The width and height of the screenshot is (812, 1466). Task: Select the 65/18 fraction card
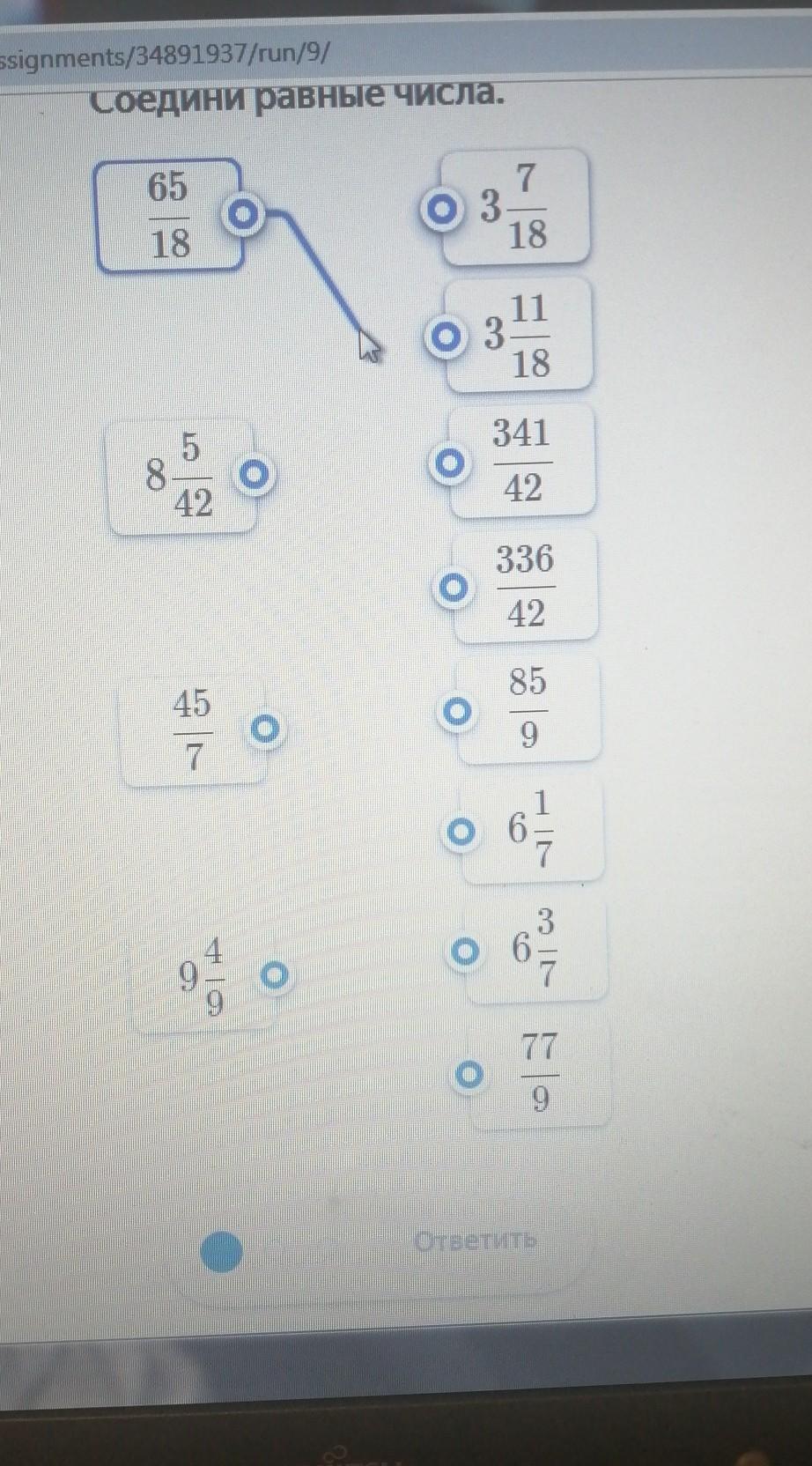click(x=167, y=215)
